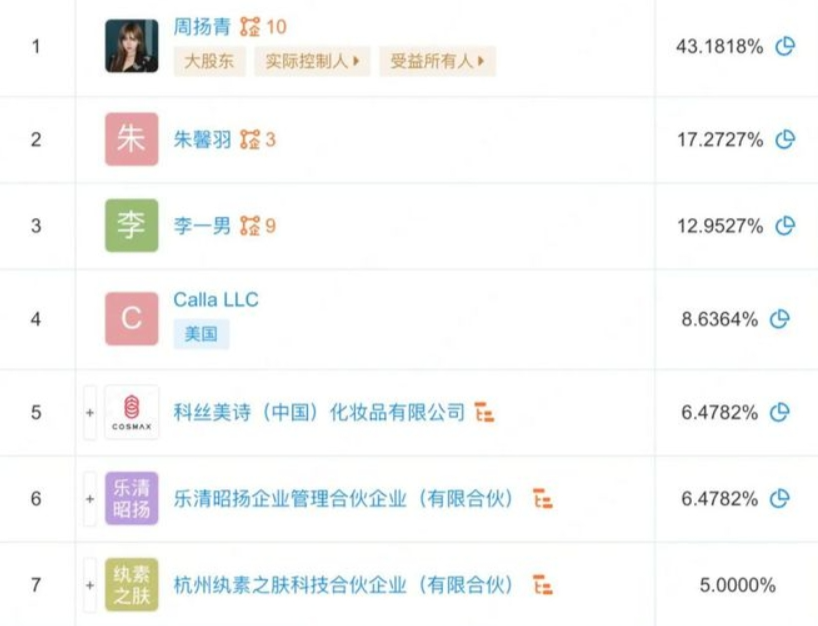Image resolution: width=818 pixels, height=626 pixels.
Task: Show equity pie chart for 17.2727% stake
Action: click(786, 140)
